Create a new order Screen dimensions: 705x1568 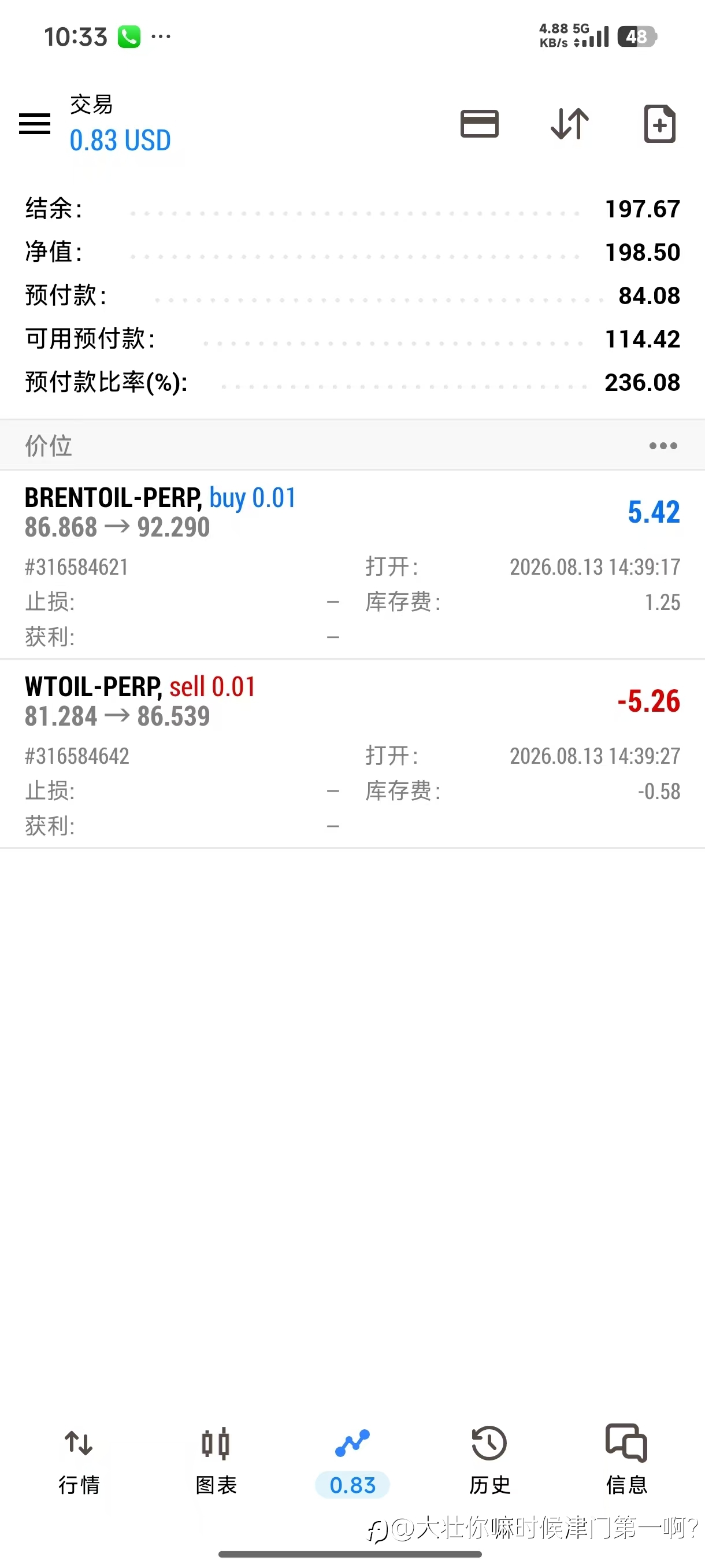coord(659,124)
